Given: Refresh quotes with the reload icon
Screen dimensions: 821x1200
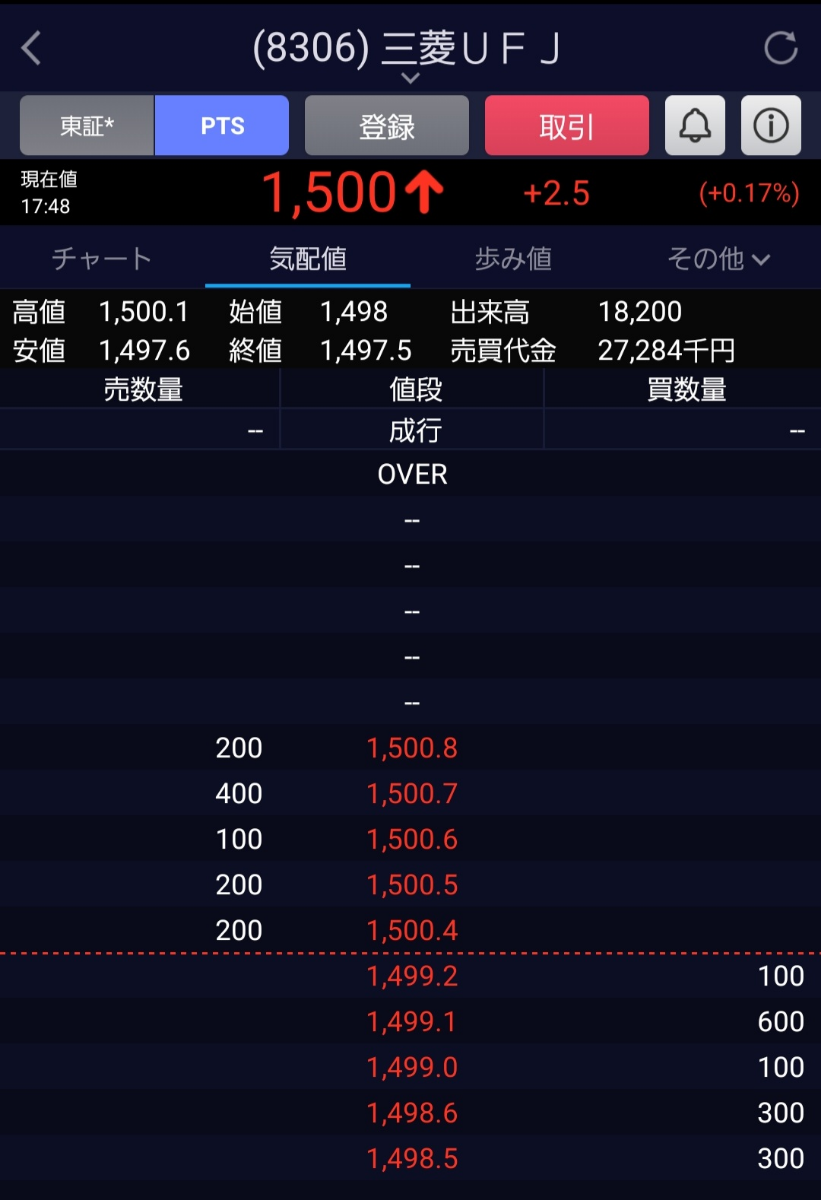Looking at the screenshot, I should point(780,47).
